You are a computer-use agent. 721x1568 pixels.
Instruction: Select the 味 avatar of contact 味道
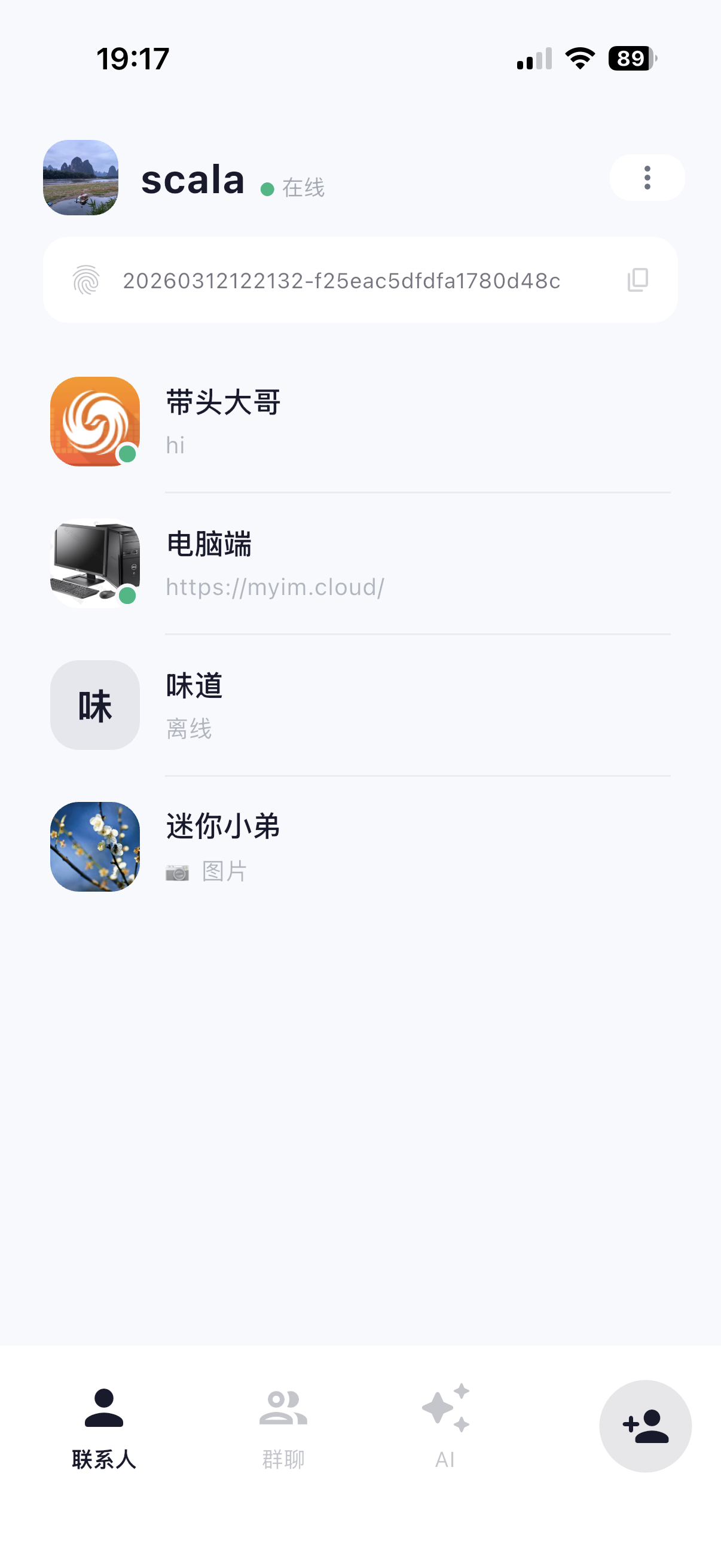(94, 705)
